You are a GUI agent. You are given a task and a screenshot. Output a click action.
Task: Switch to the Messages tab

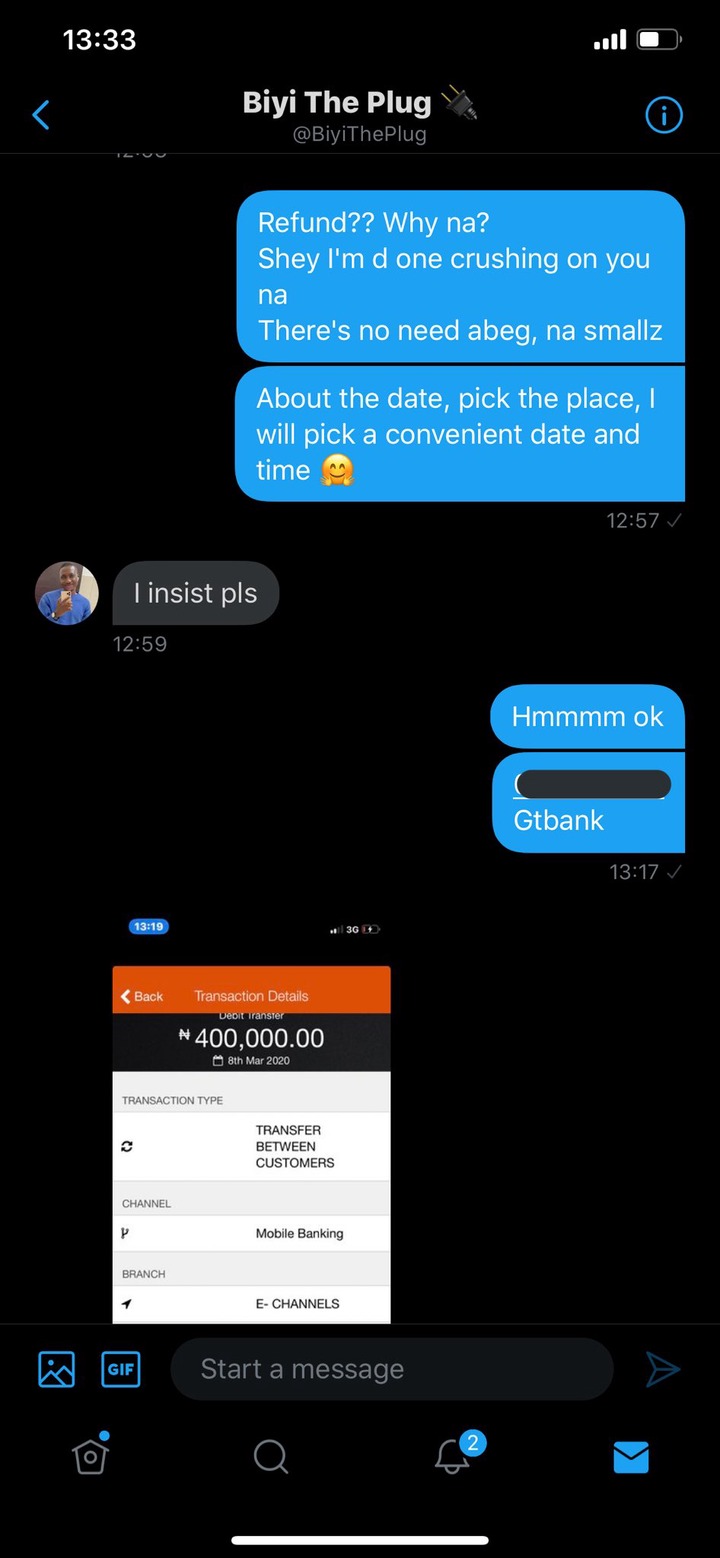pos(631,1457)
